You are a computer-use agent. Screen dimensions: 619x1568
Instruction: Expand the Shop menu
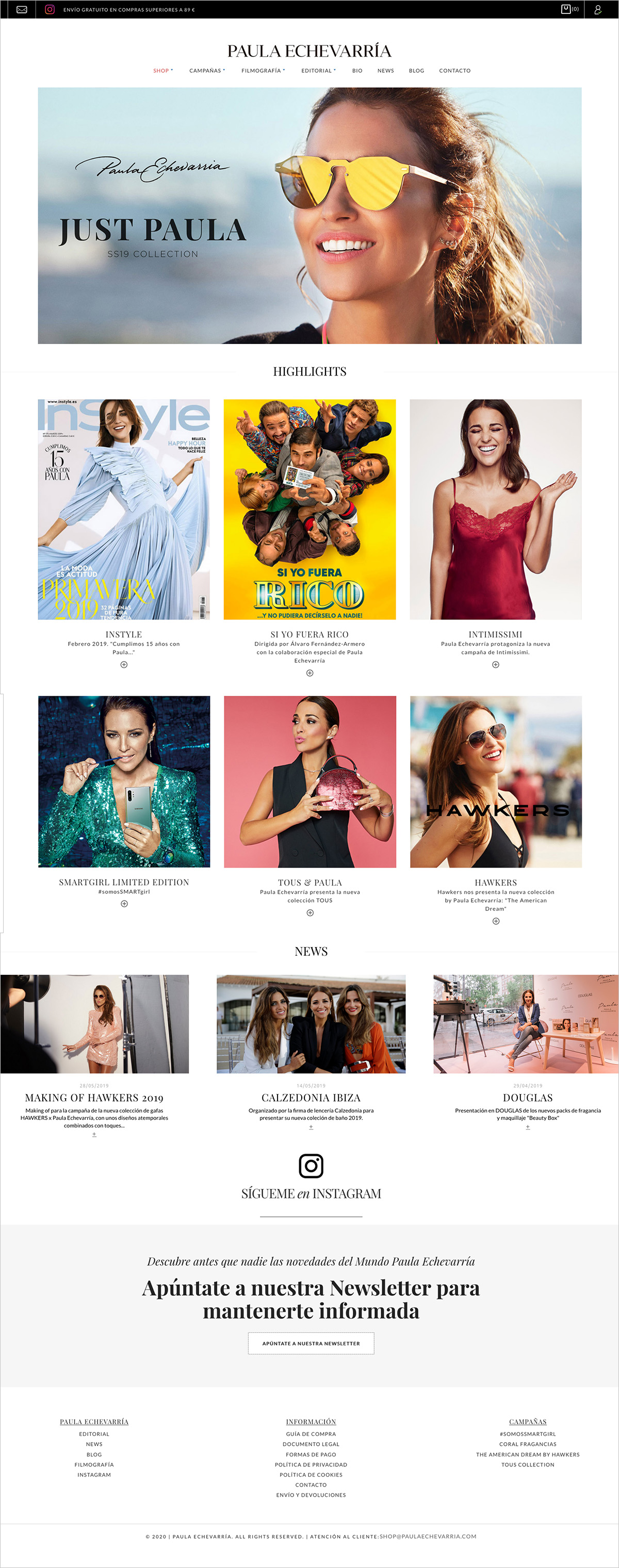click(162, 71)
